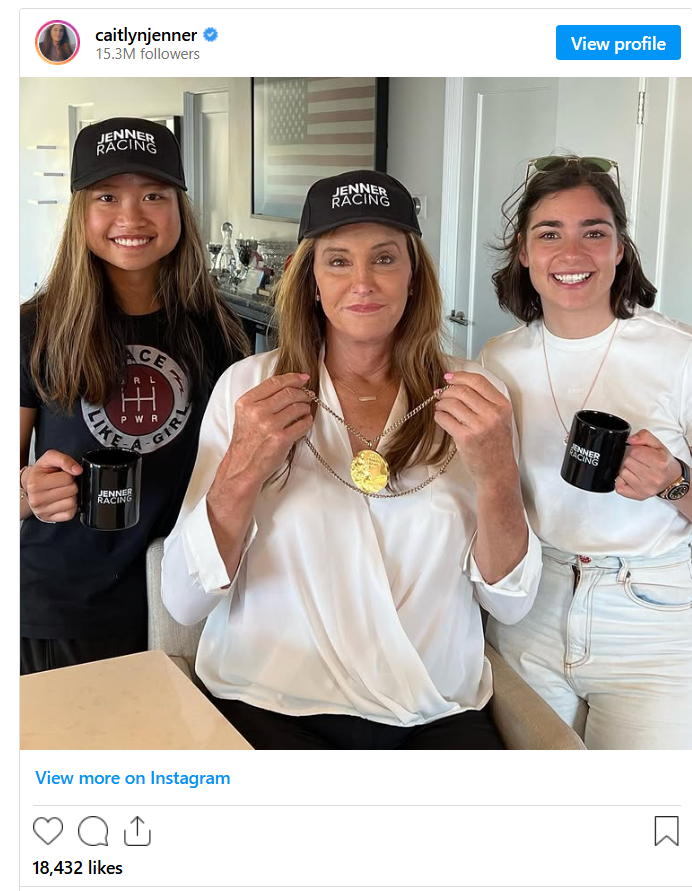This screenshot has height=891, width=692.
Task: Share this Instagram post
Action: point(137,831)
